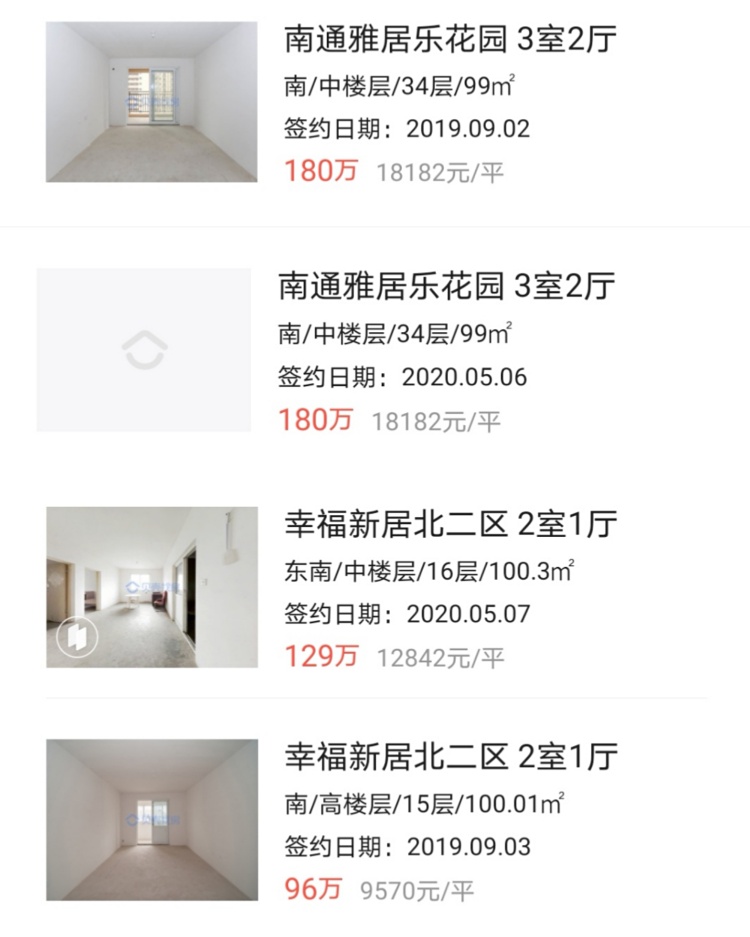Open the 幸福新居北二区 listing priced 129万
Screen dimensions: 750x937
[x=451, y=524]
